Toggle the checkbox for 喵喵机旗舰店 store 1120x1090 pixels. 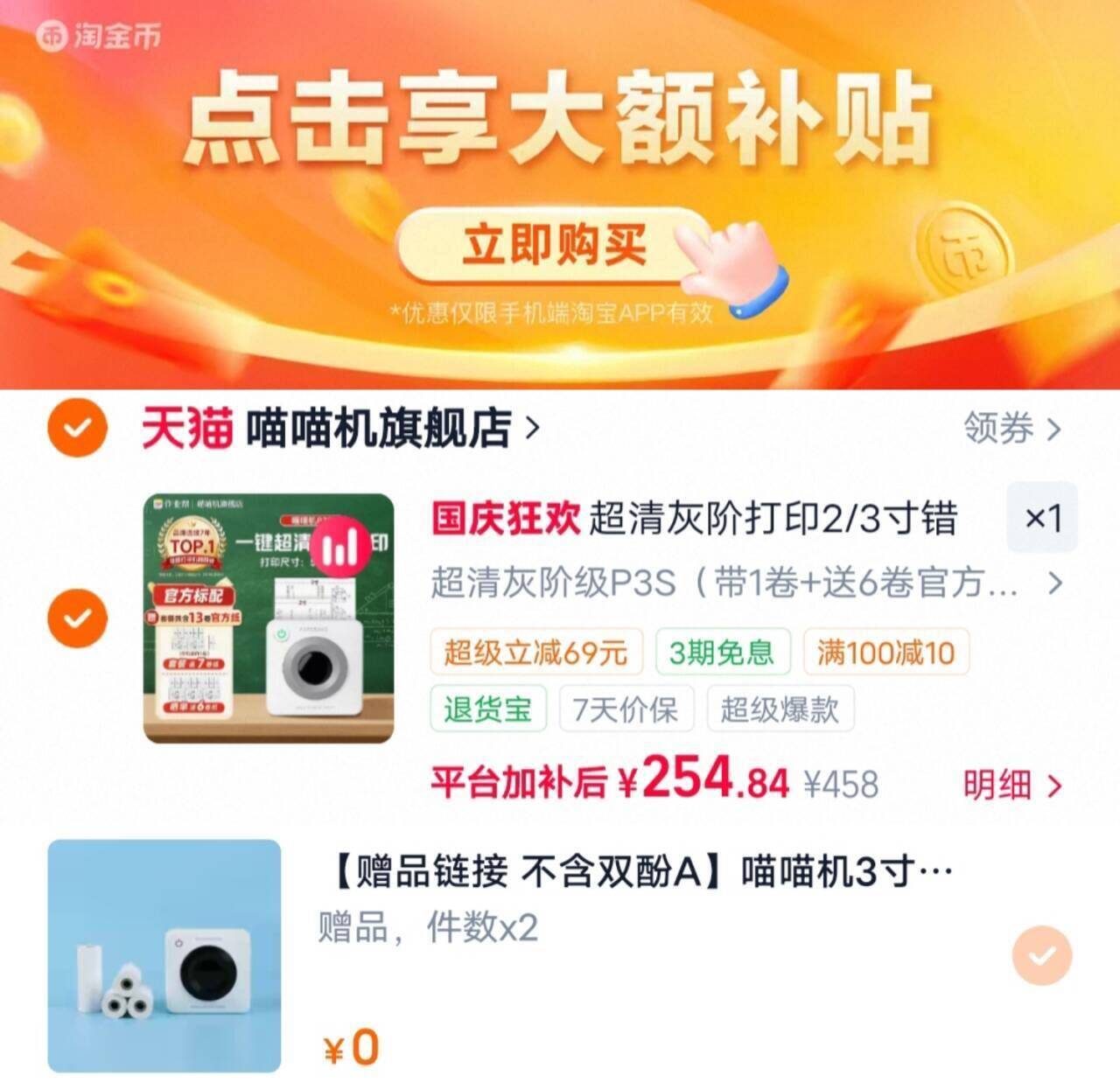click(x=77, y=429)
